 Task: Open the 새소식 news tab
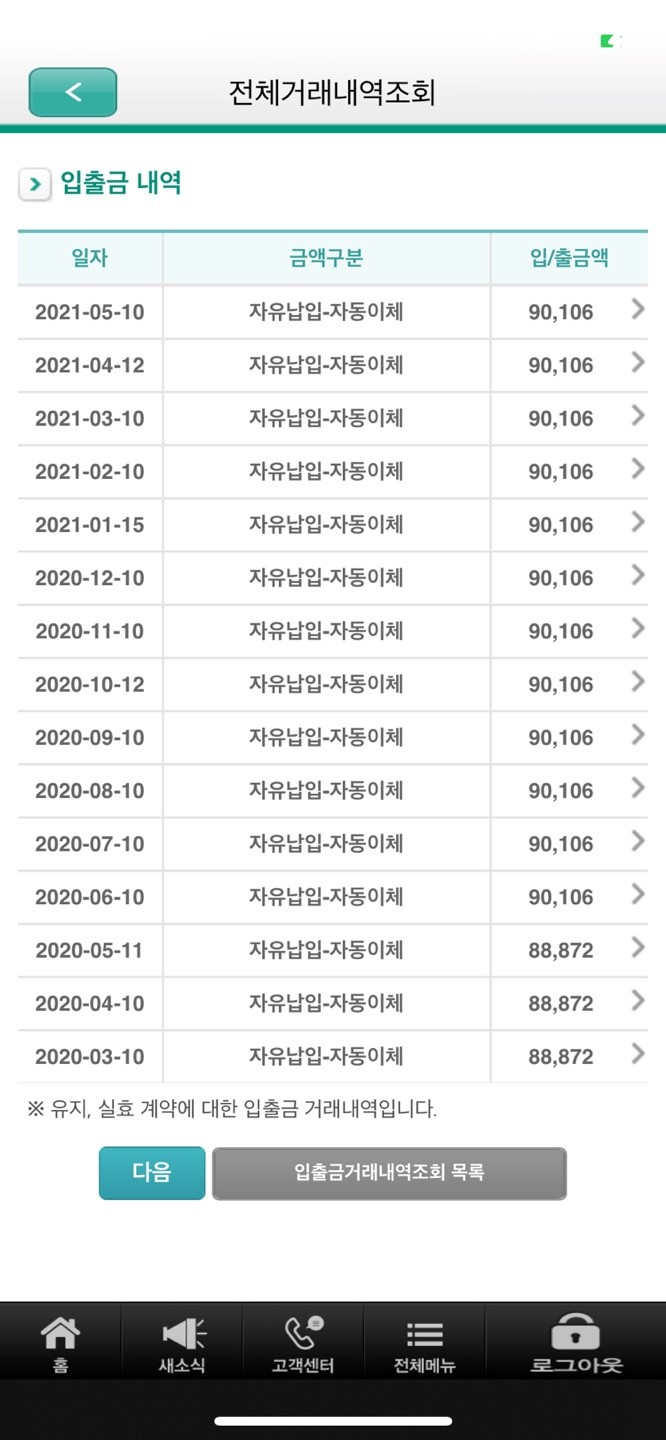[182, 1343]
